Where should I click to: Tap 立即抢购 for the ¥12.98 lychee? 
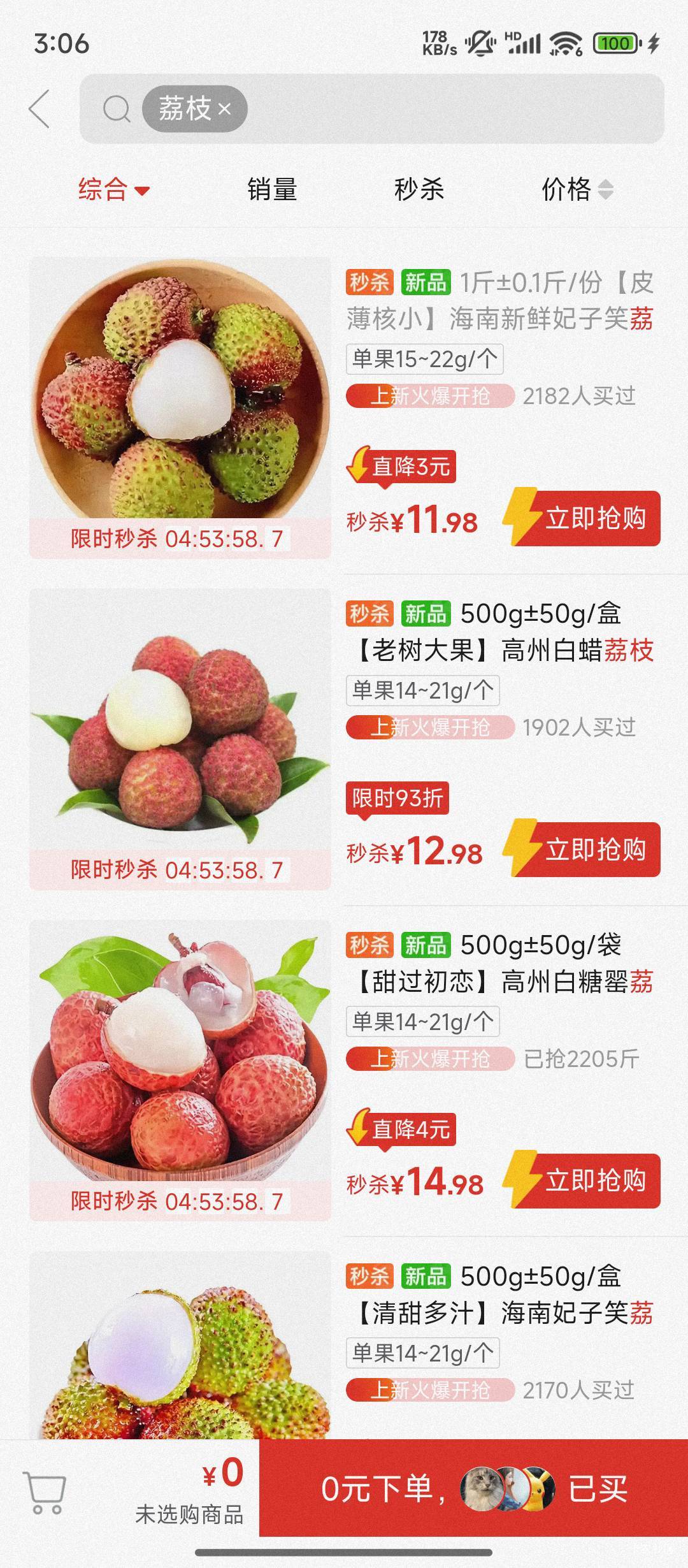[582, 849]
